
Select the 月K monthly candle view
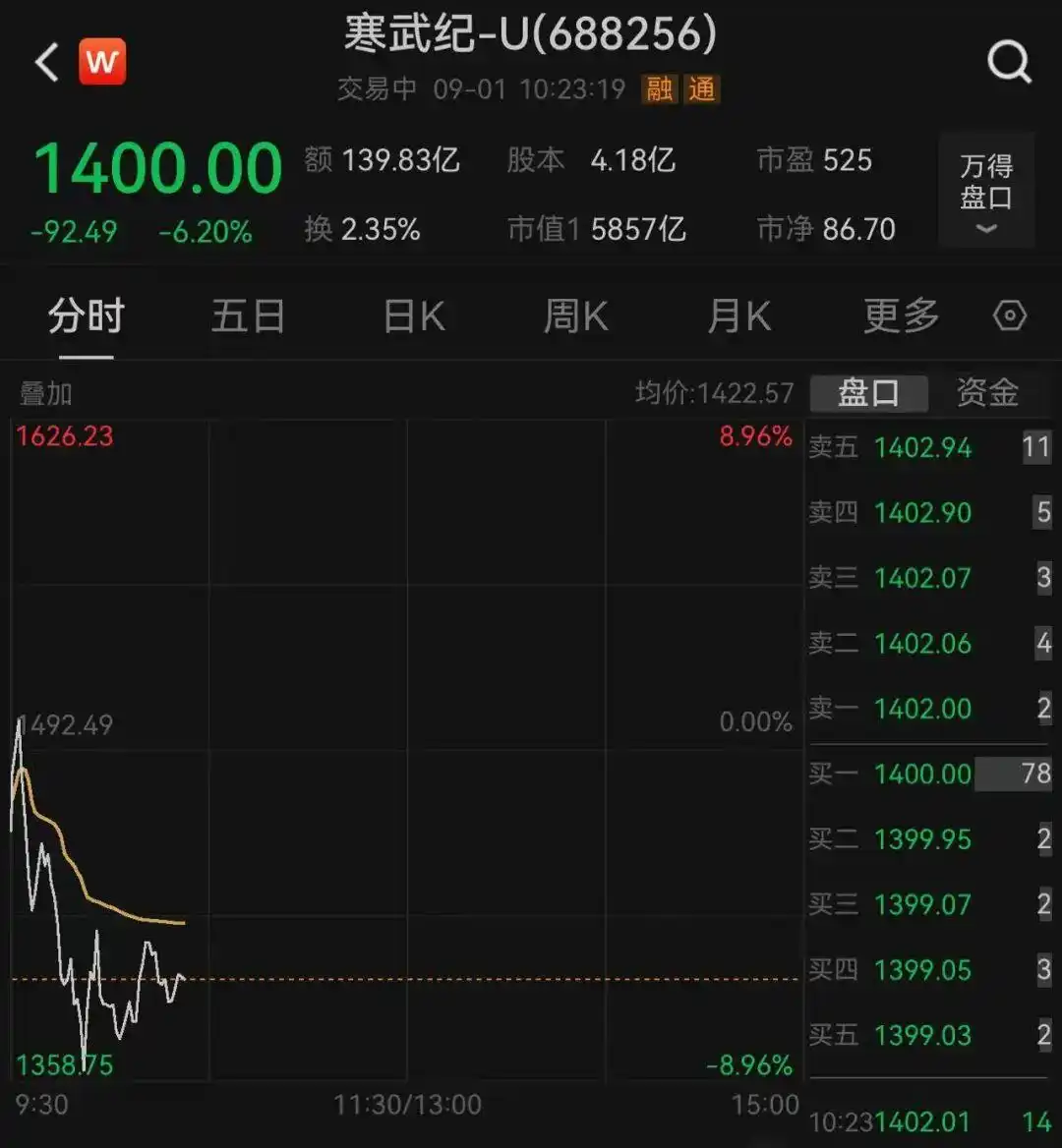click(738, 316)
